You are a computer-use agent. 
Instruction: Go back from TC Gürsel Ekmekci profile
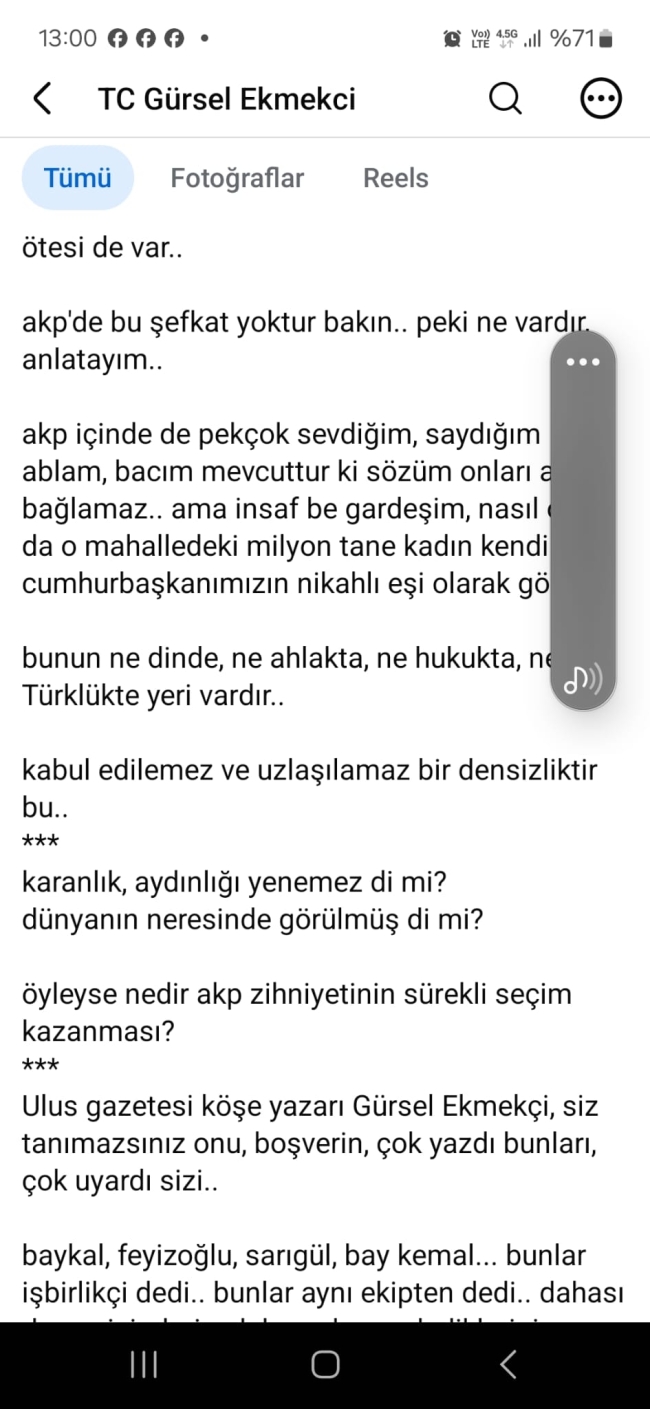tap(42, 99)
